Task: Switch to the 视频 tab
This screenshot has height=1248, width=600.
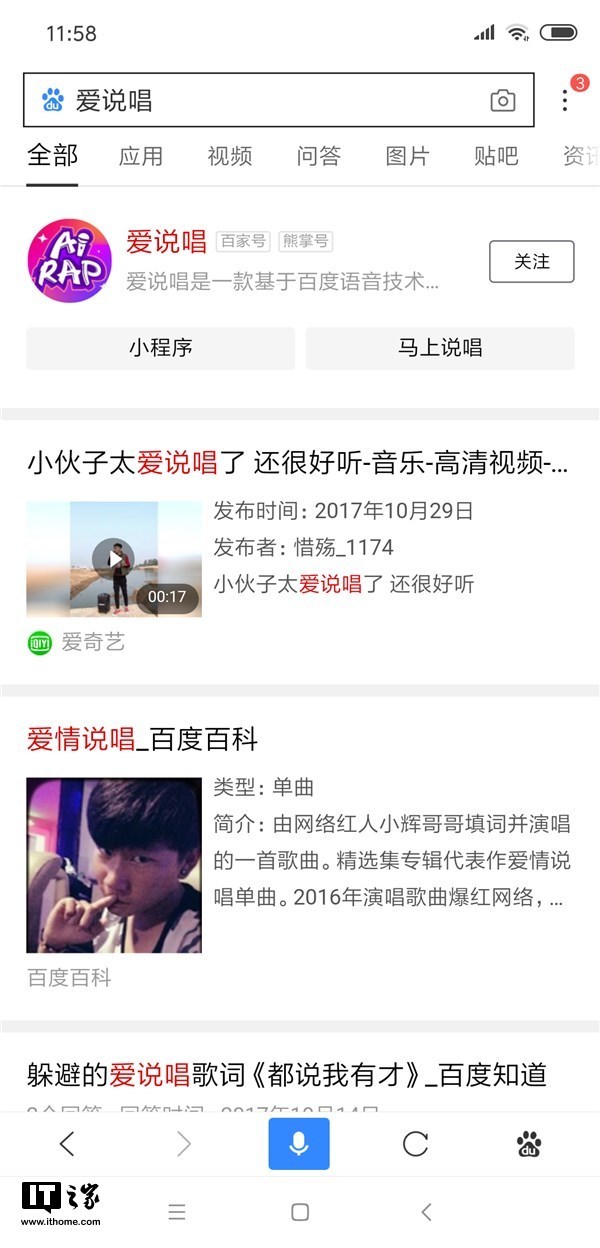Action: coord(230,156)
